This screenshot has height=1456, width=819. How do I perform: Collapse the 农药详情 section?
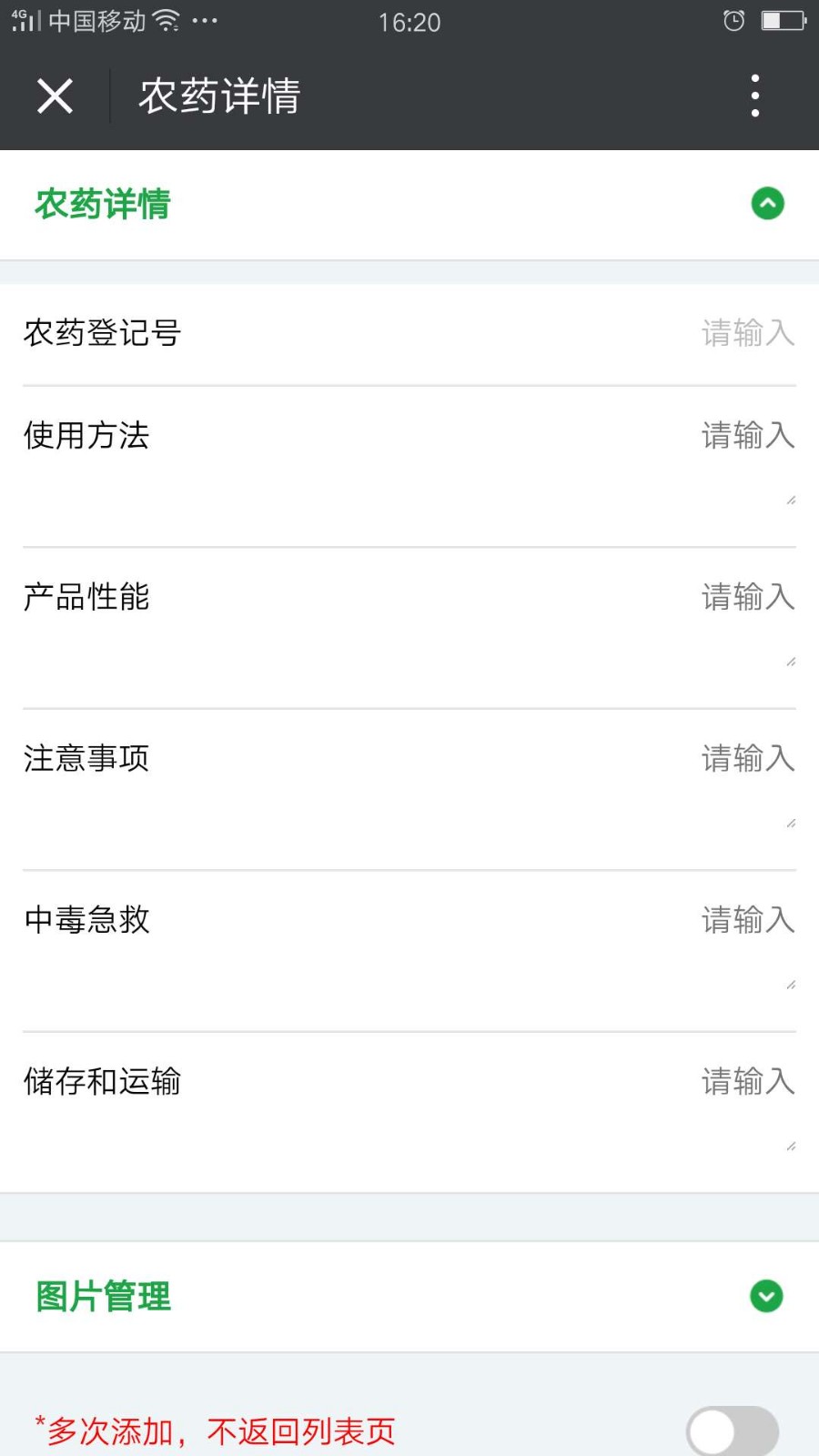[x=767, y=204]
